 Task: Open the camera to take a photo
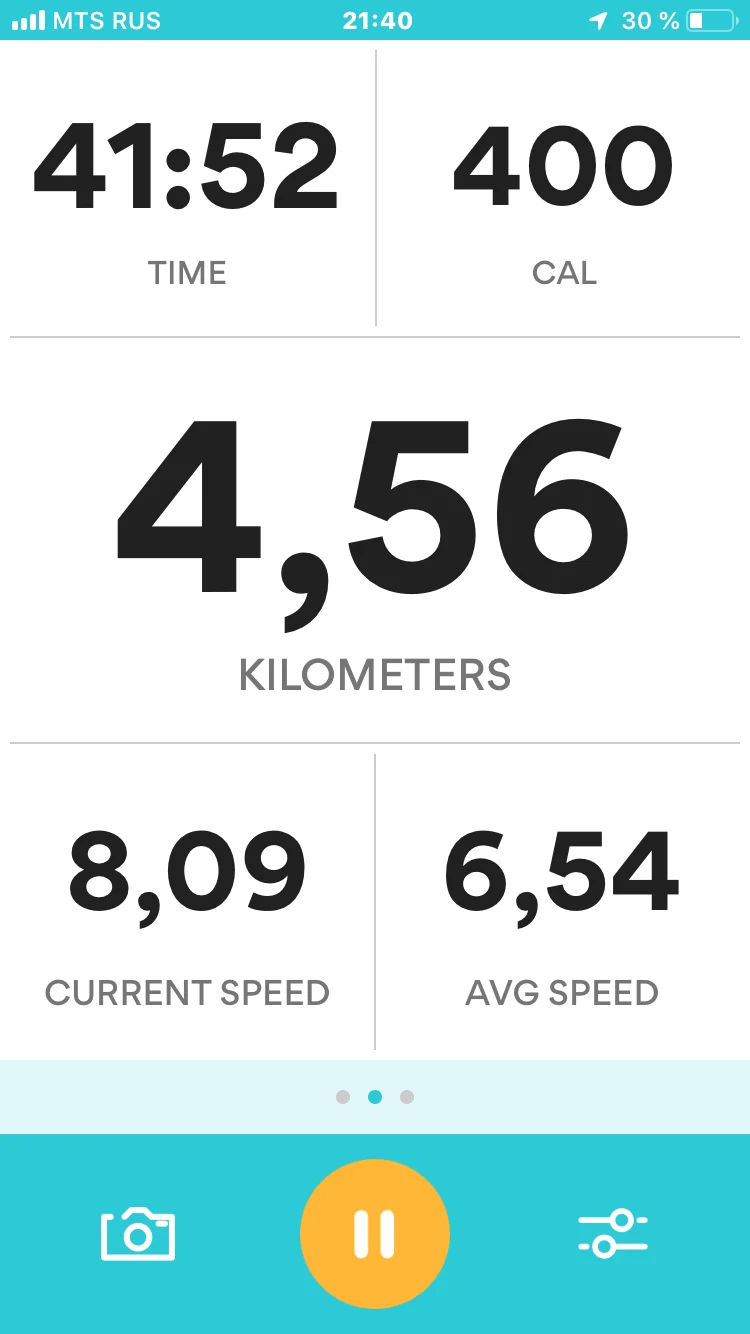click(x=138, y=1234)
